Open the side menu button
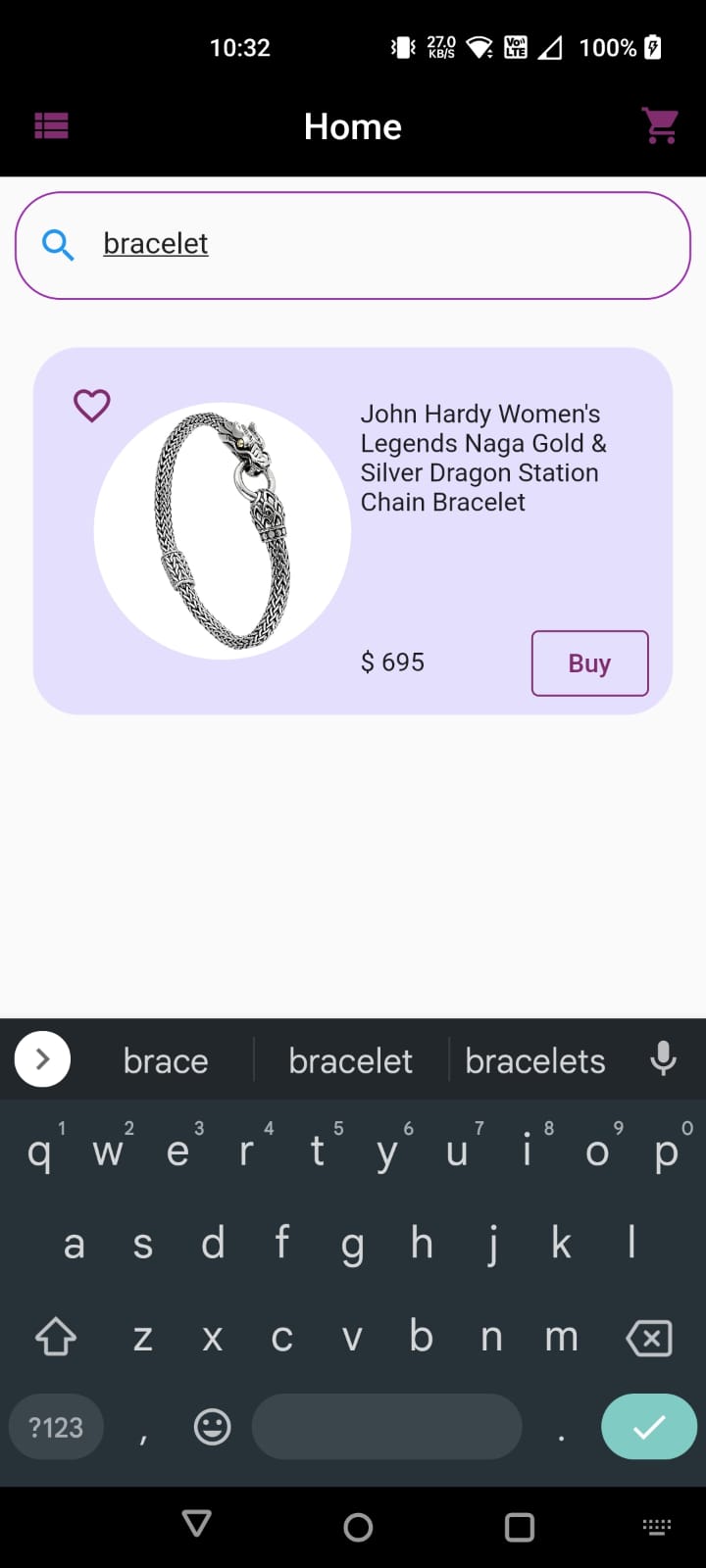Screen dimensions: 706x1568 tap(51, 125)
